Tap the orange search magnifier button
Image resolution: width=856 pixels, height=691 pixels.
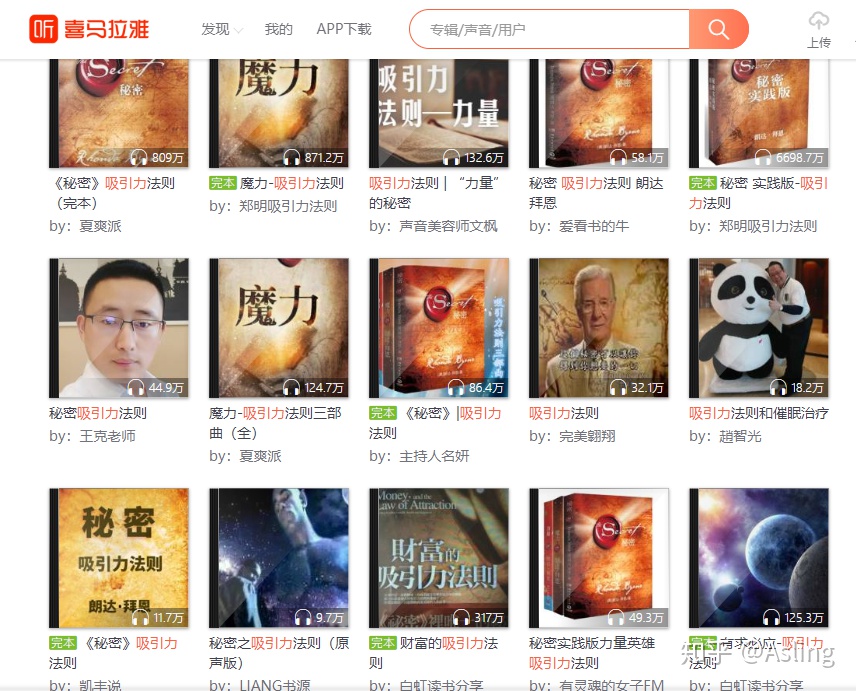pos(718,29)
